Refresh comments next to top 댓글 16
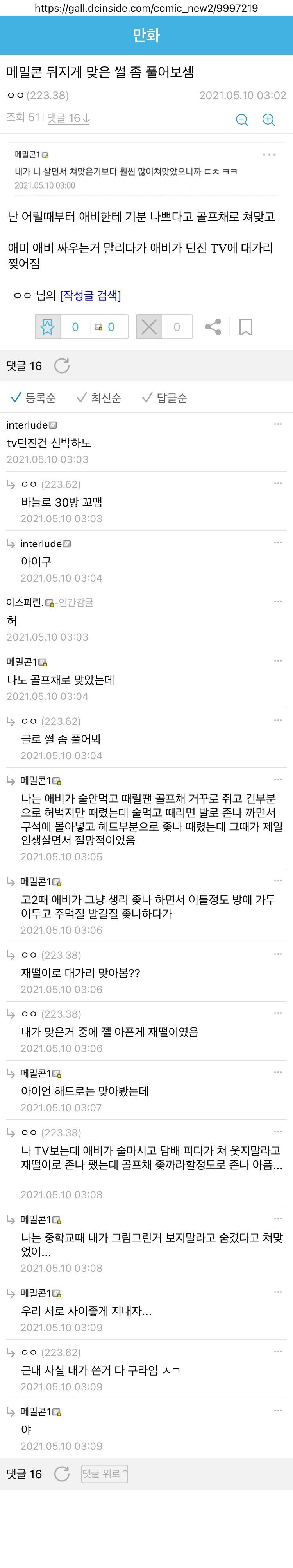This screenshot has width=293, height=1568. [x=61, y=366]
